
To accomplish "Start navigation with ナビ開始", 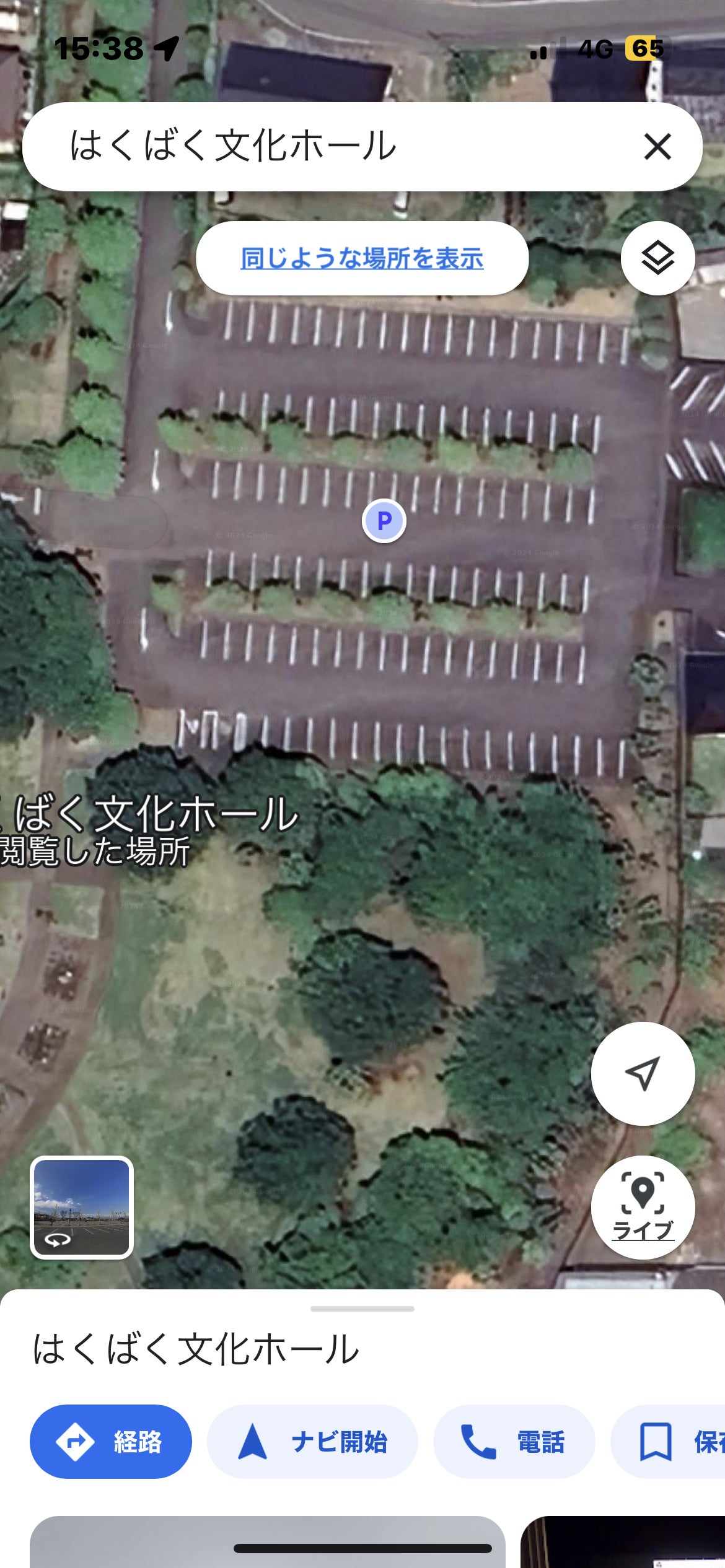I will (312, 1442).
